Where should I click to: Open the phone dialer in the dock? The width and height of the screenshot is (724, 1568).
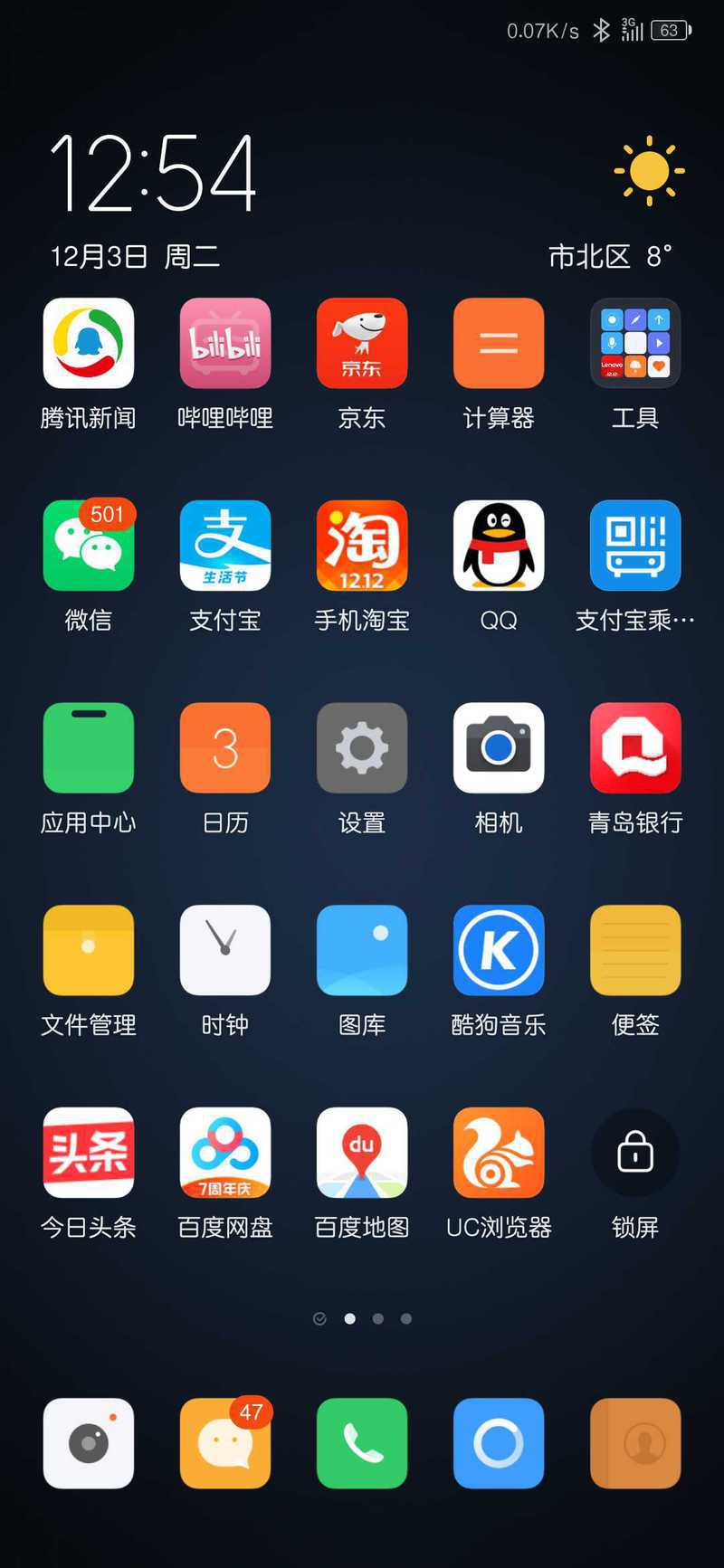pyautogui.click(x=362, y=1443)
